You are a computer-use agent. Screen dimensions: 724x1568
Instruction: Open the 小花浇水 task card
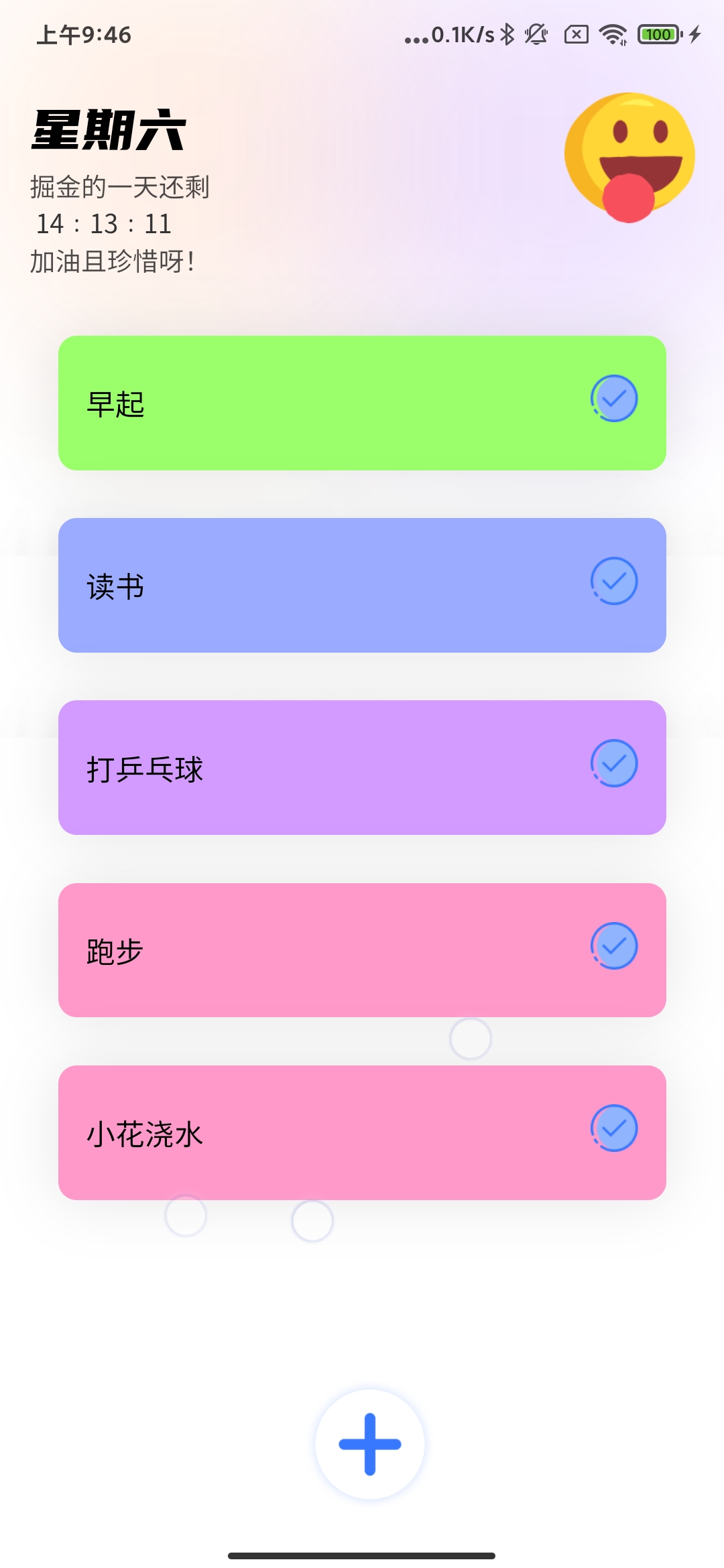pyautogui.click(x=322, y=1132)
